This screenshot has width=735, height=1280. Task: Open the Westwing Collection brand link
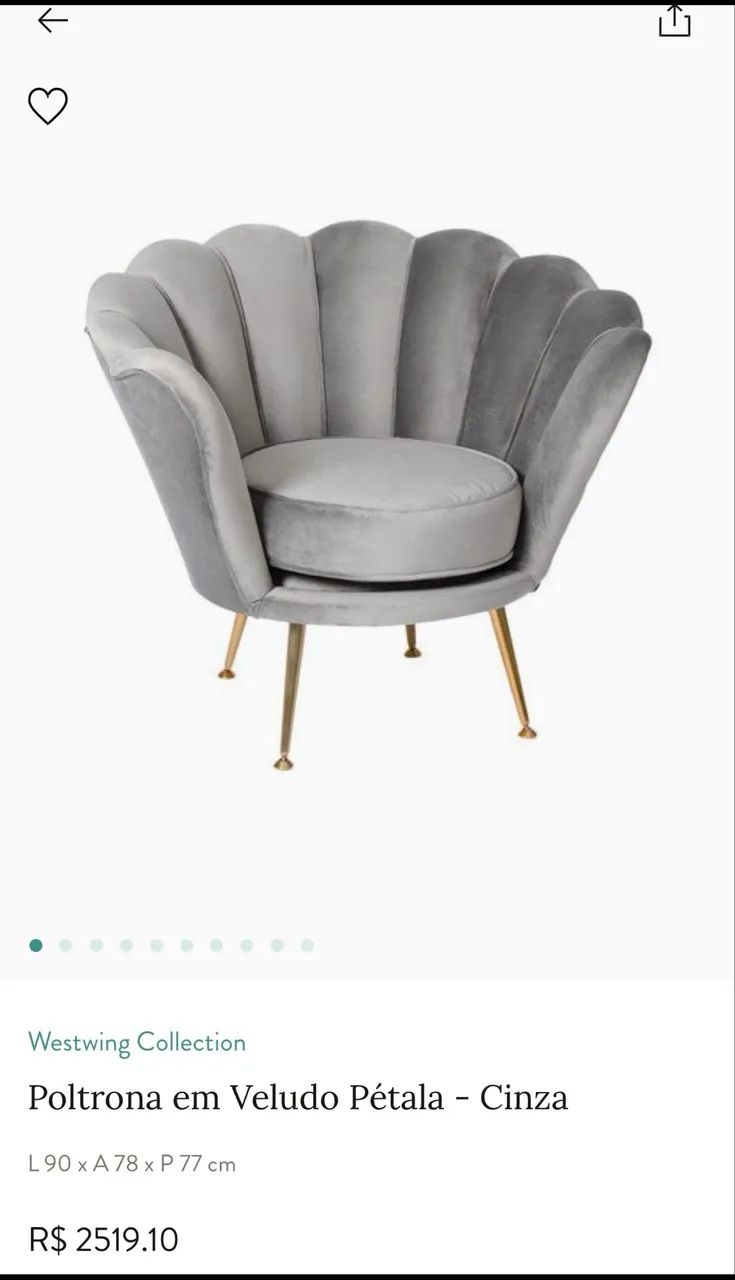(137, 1042)
